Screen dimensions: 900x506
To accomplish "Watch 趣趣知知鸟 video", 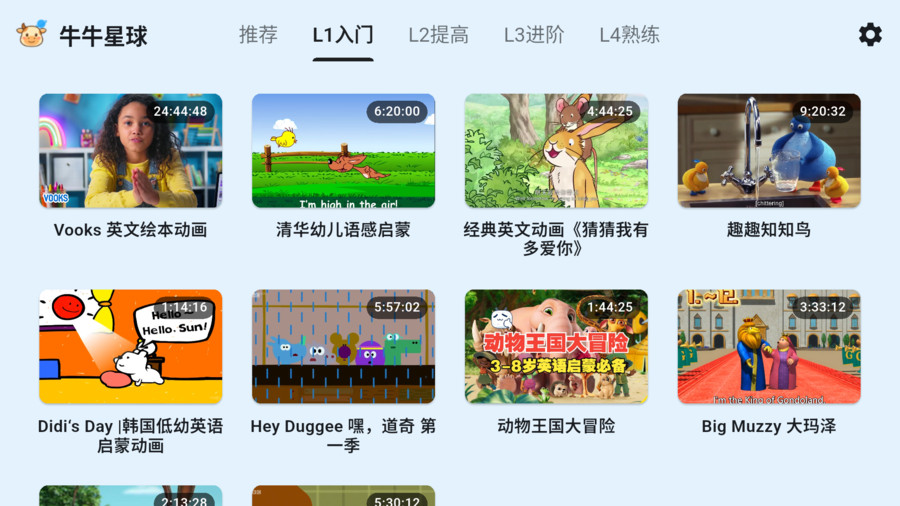I will click(769, 151).
